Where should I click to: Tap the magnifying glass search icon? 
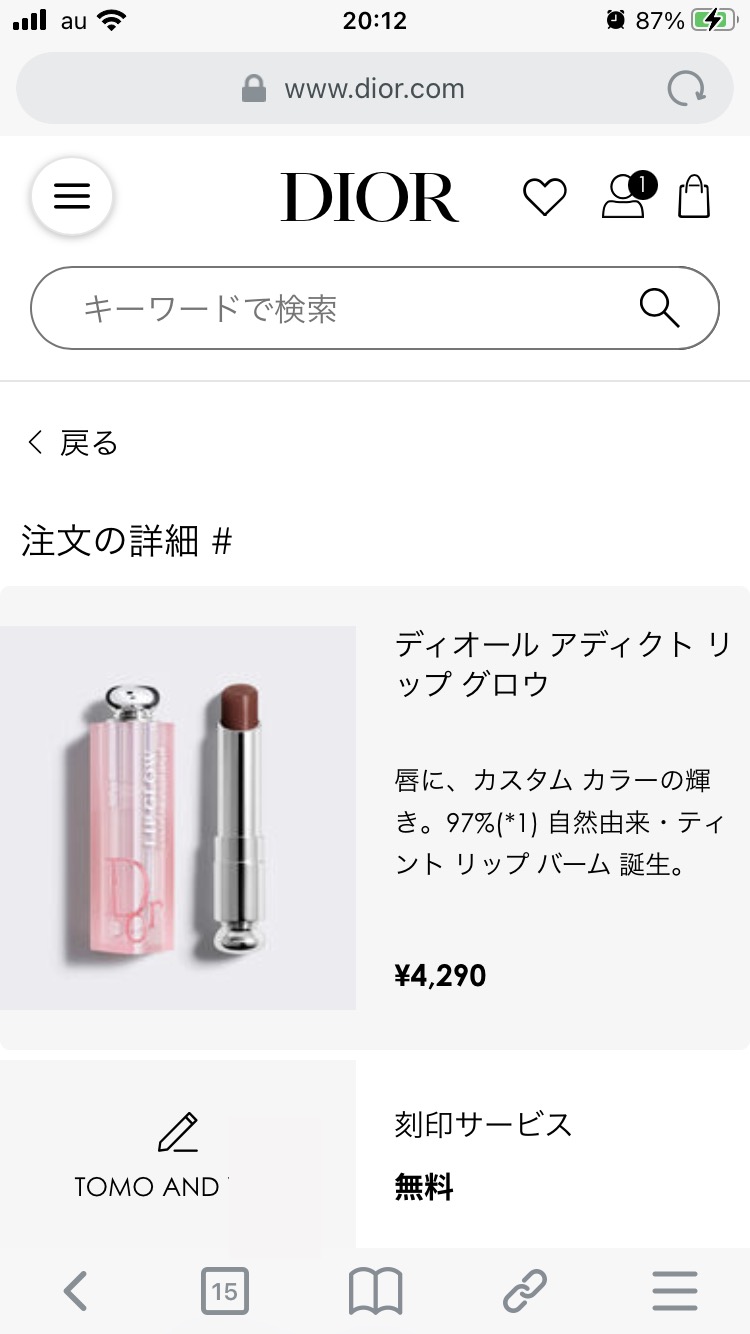tap(659, 308)
